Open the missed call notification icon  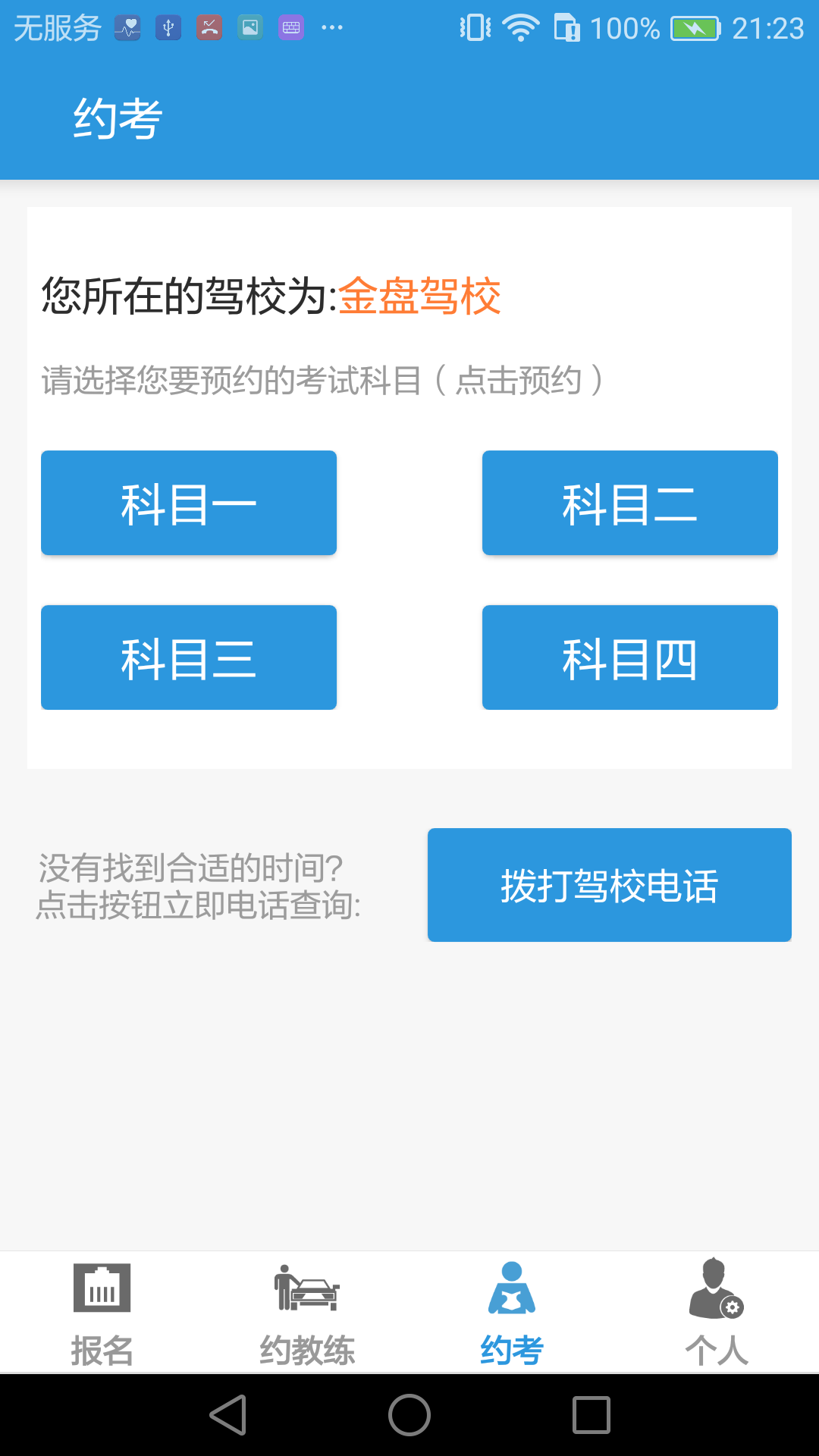pyautogui.click(x=208, y=25)
